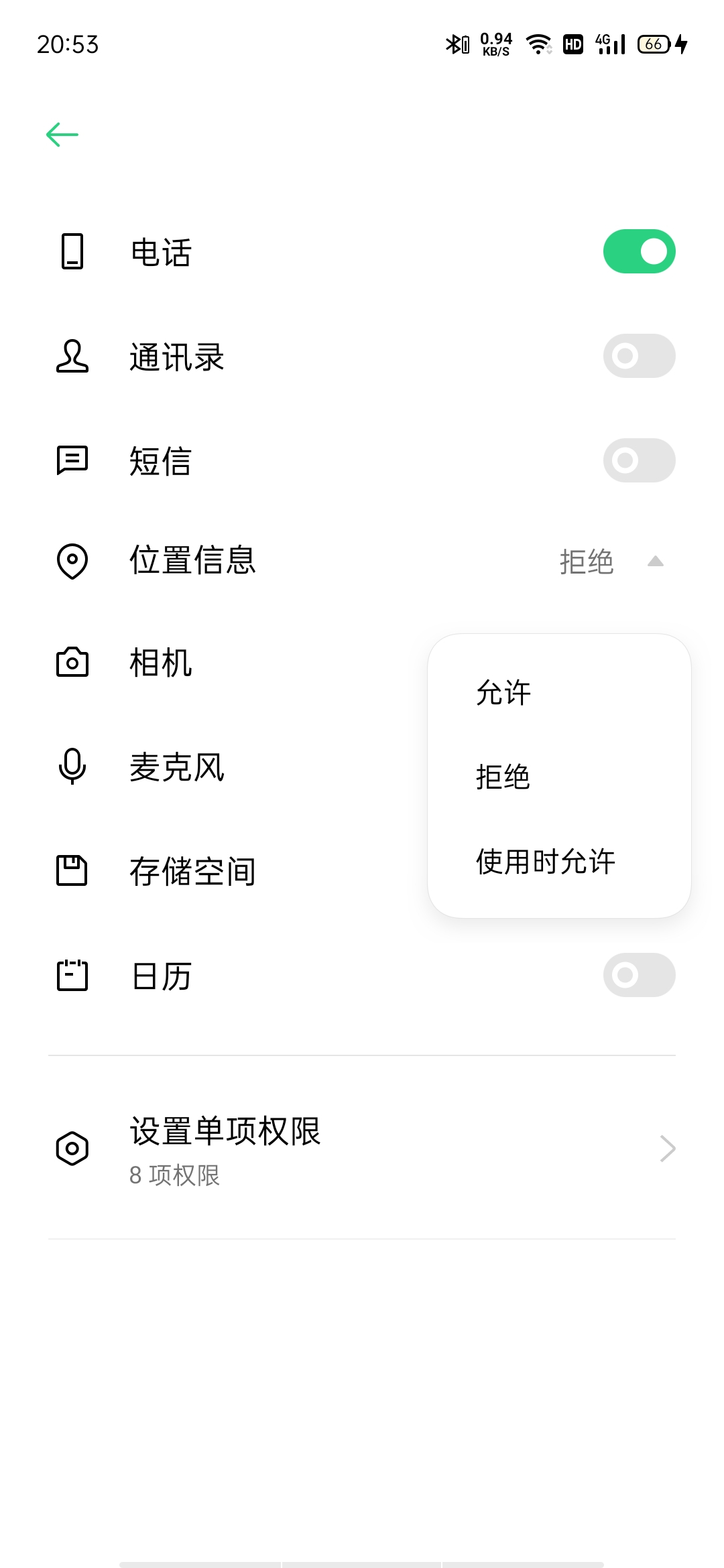Viewport: 724px width, 1568px height.
Task: Click the battery indicator in status bar
Action: pos(654,44)
